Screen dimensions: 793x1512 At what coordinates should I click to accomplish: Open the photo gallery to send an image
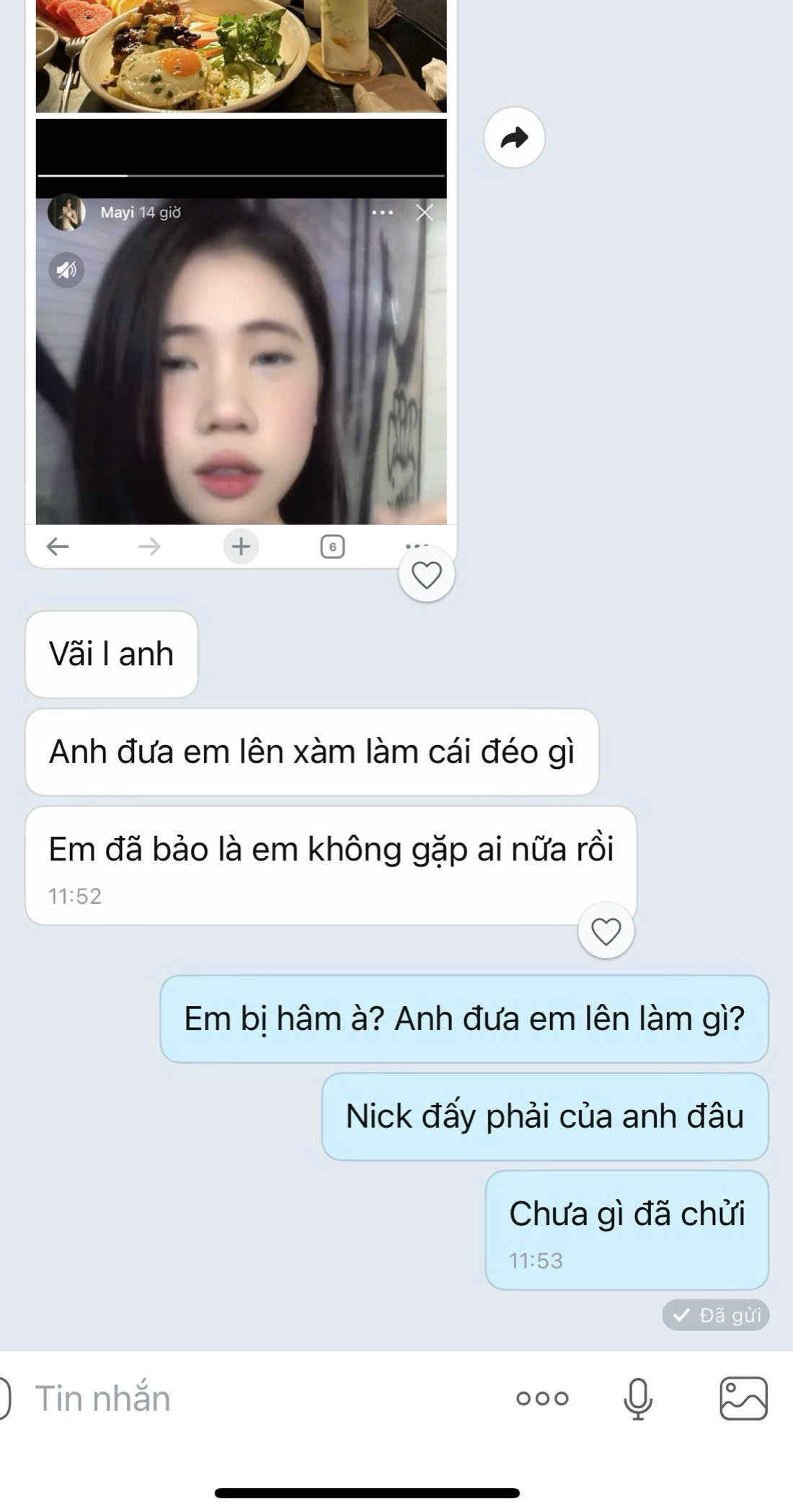click(x=743, y=1399)
